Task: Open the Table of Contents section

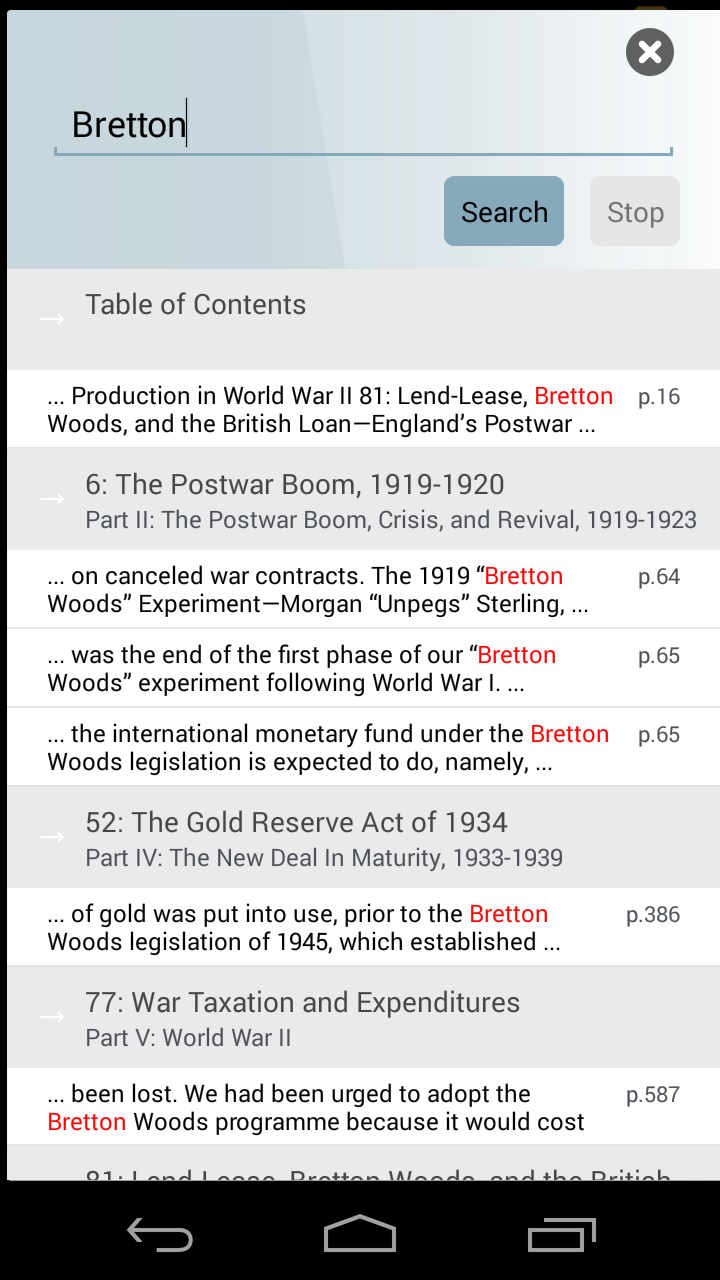Action: tap(363, 318)
